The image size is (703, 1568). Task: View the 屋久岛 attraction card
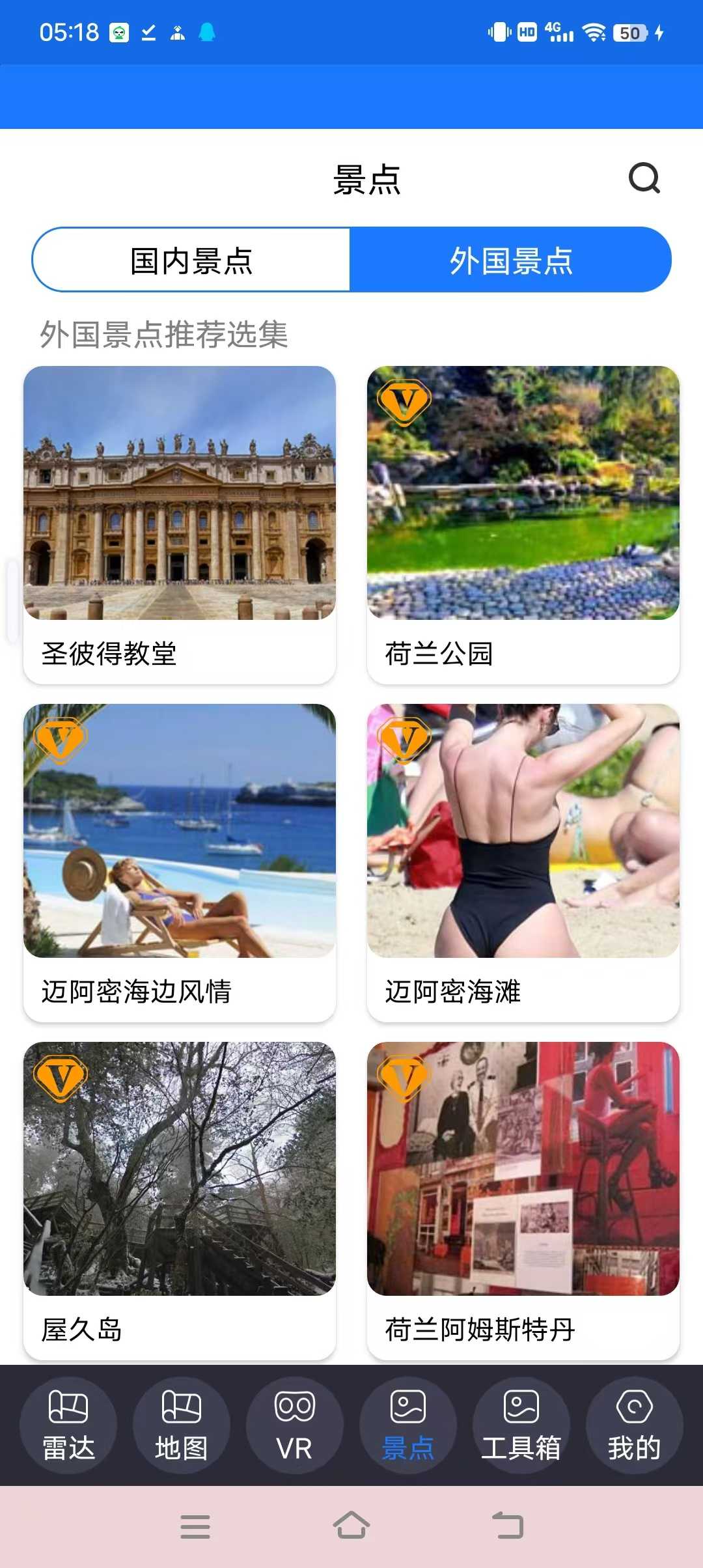point(180,1200)
